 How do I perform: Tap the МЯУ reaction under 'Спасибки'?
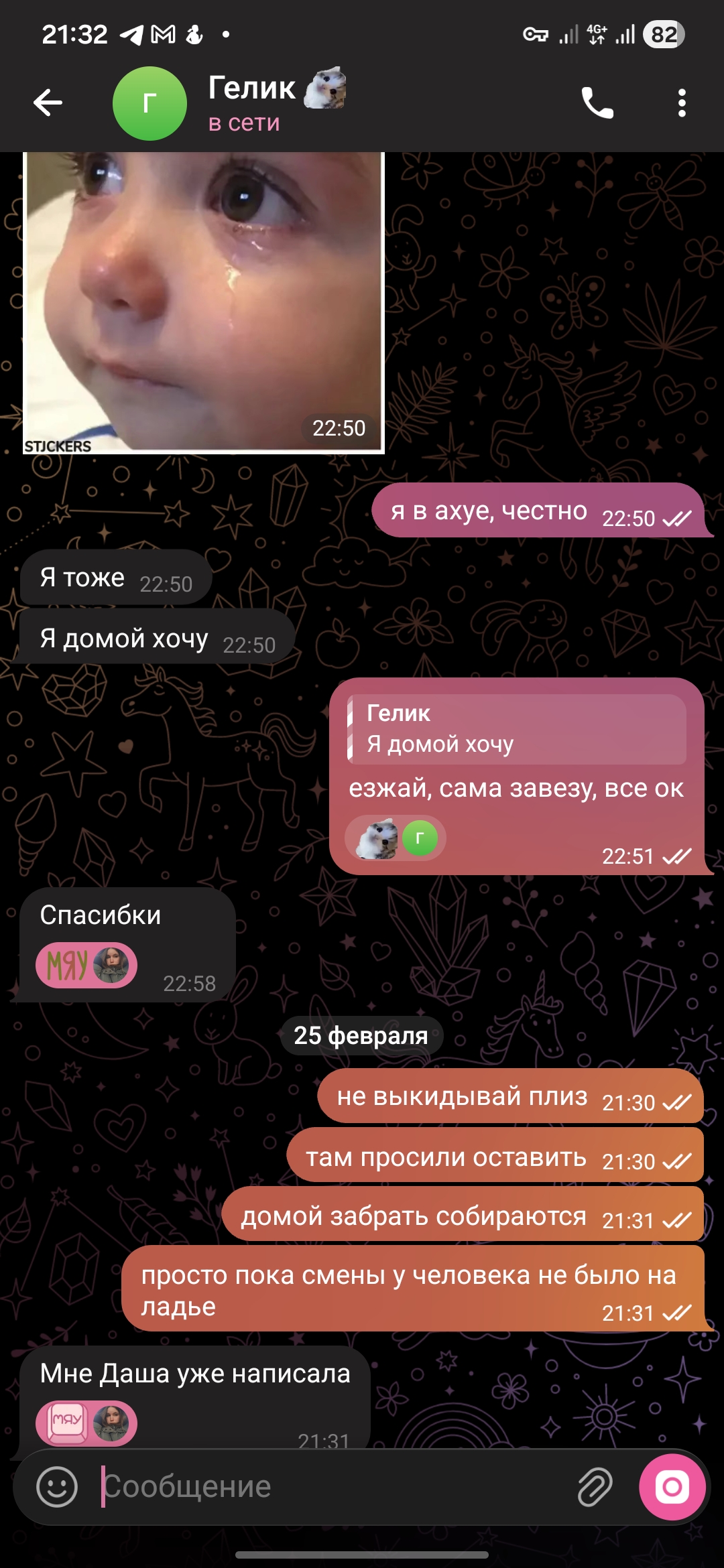pyautogui.click(x=86, y=966)
